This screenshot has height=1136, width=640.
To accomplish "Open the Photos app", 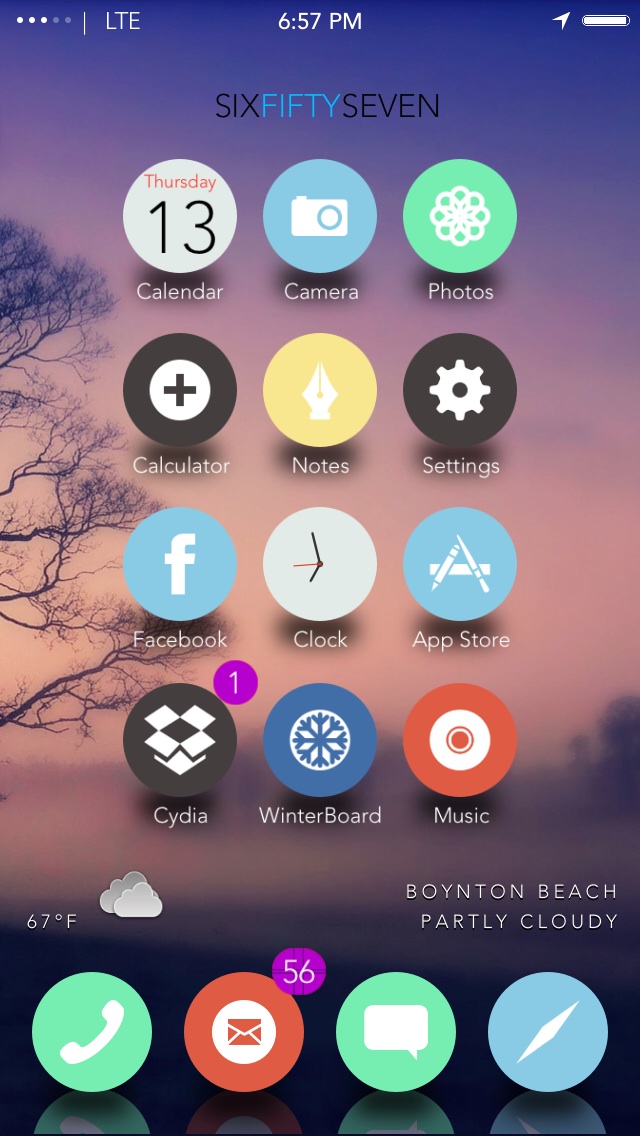I will (460, 216).
